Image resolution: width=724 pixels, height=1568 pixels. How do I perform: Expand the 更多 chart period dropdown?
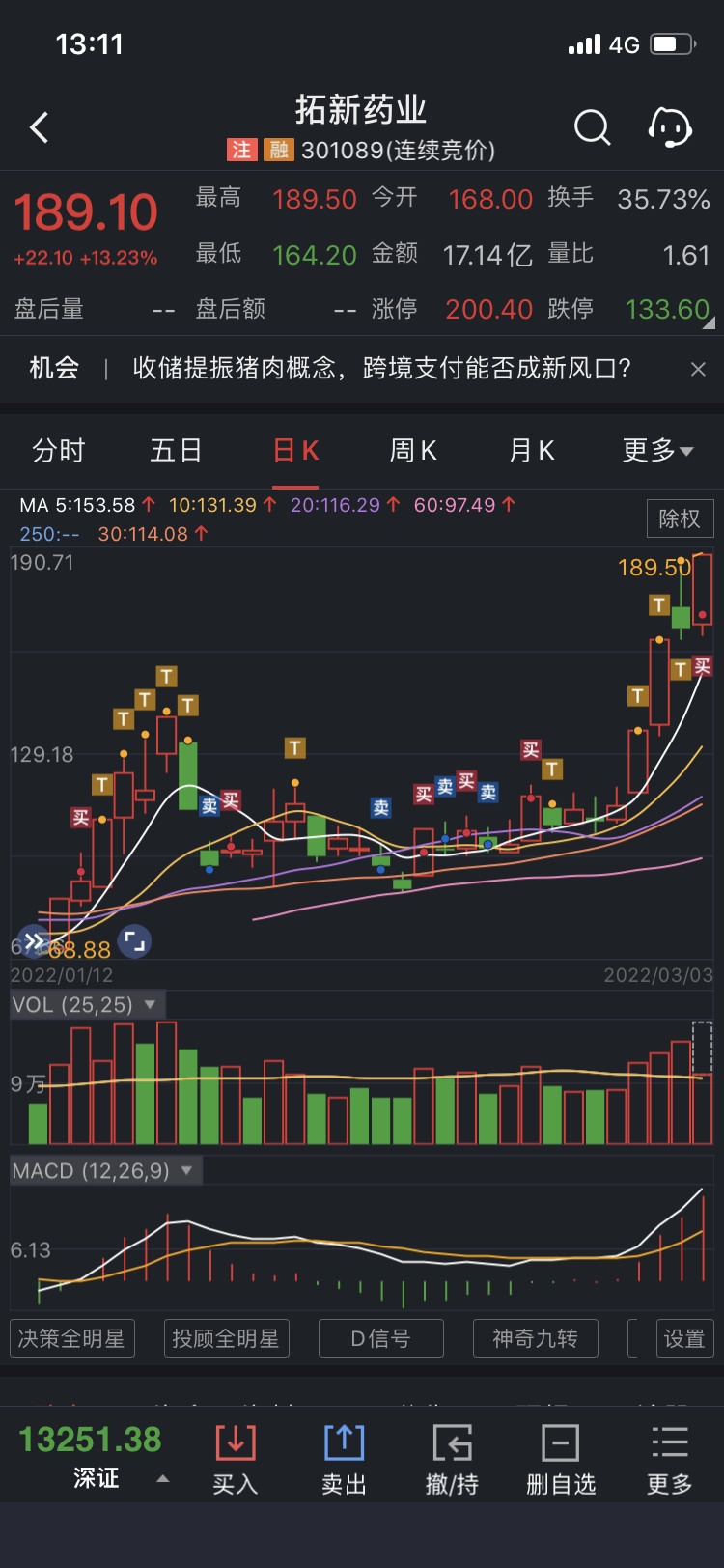click(x=657, y=451)
